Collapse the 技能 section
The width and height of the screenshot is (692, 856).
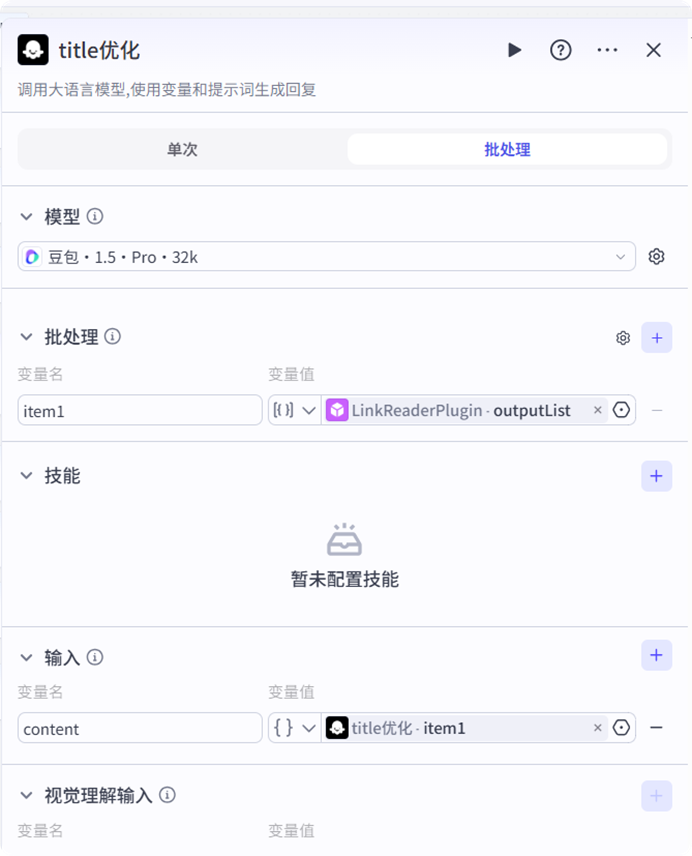[x=27, y=476]
